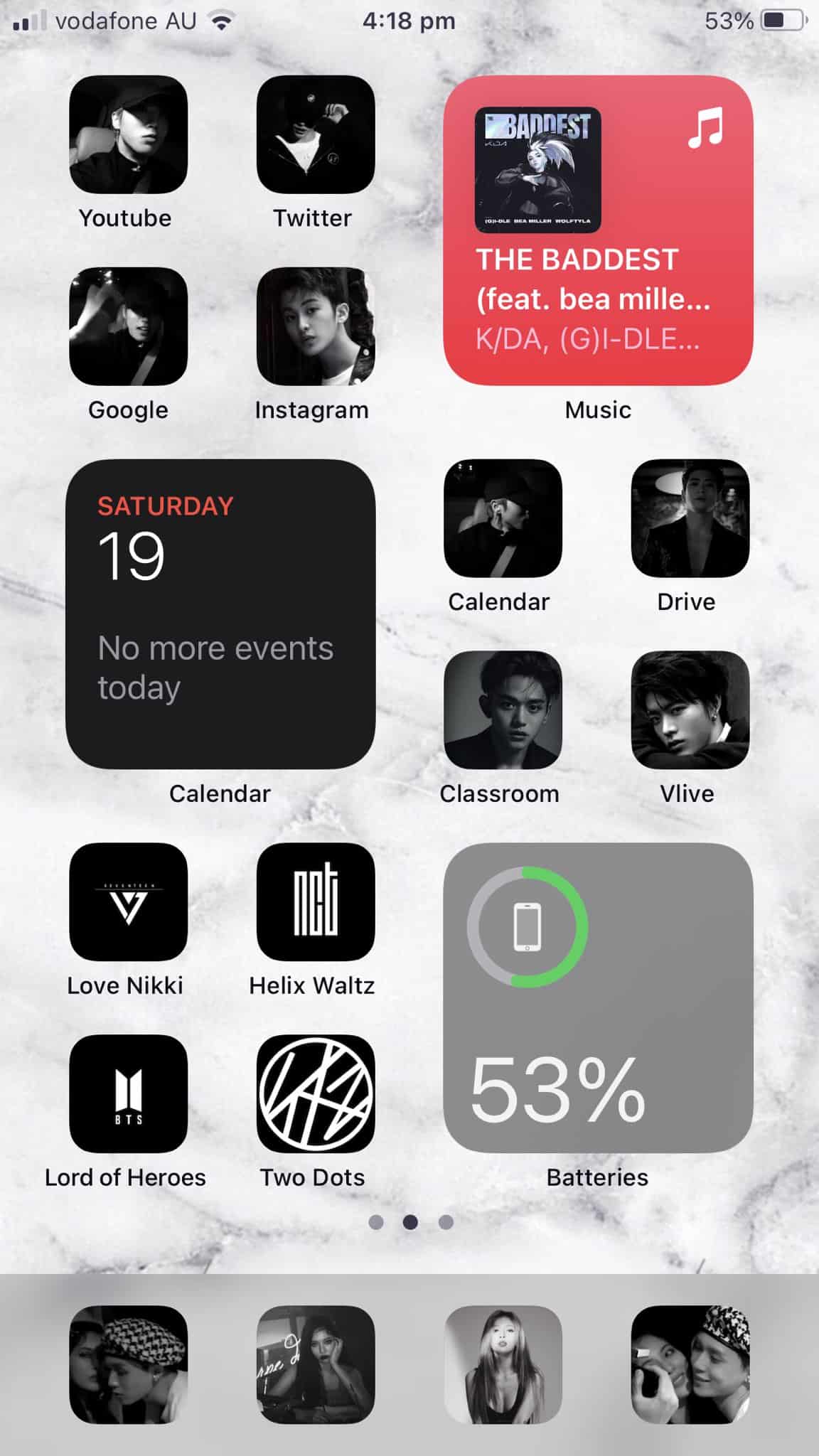Launch the Drive app
Image resolution: width=819 pixels, height=1456 pixels.
pyautogui.click(x=690, y=519)
